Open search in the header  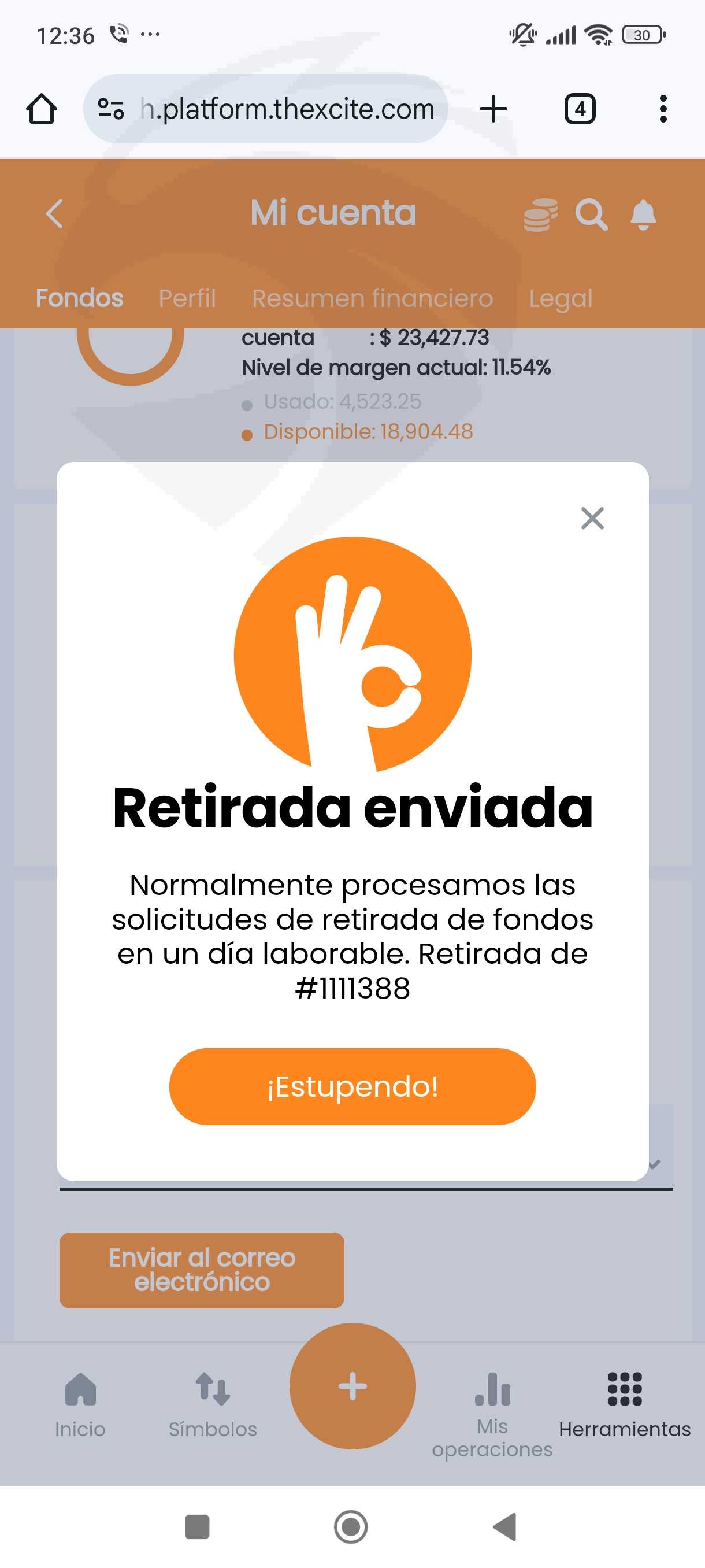(591, 215)
